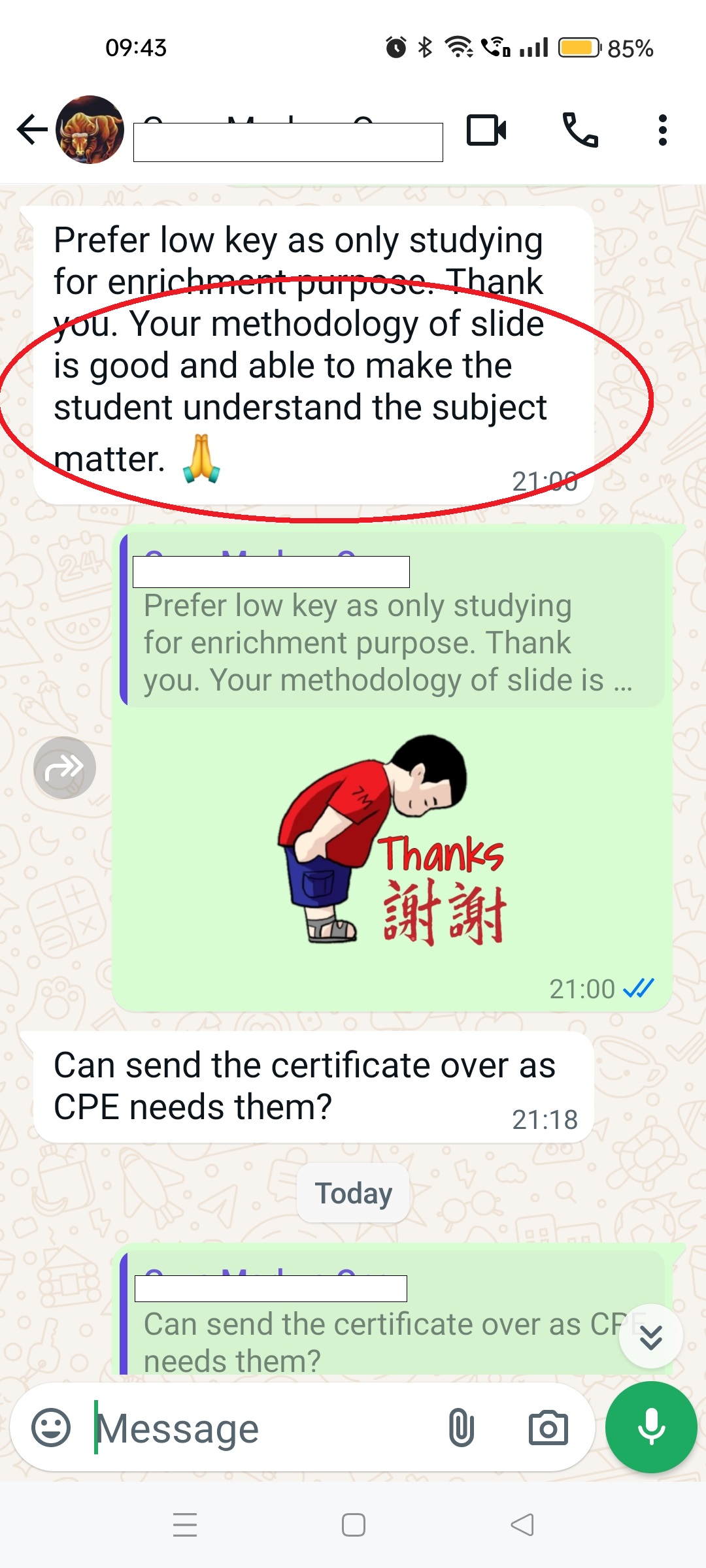Go back to the chats list

[x=32, y=129]
